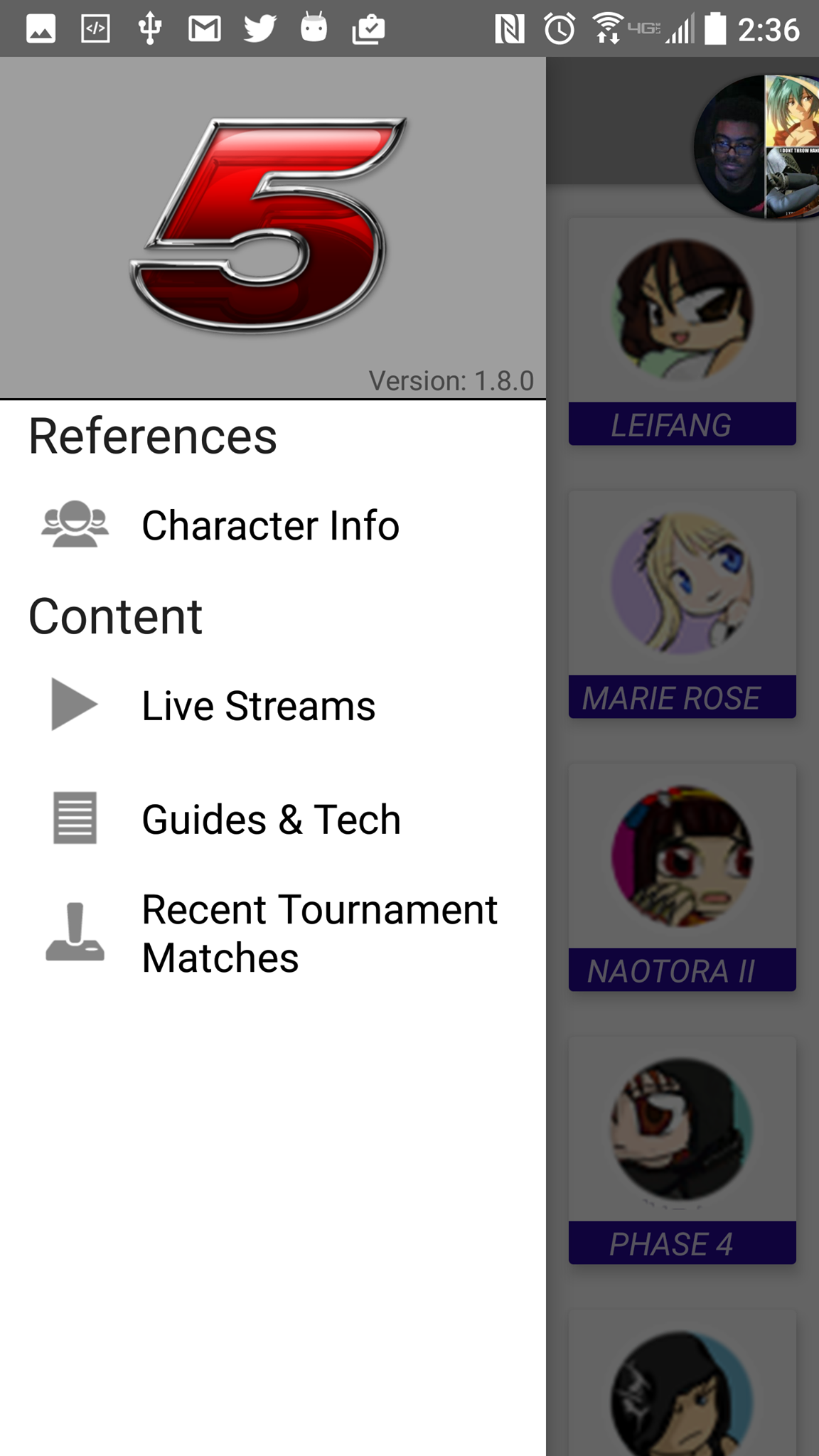
Task: Open Guides & Tech section
Action: click(x=271, y=820)
